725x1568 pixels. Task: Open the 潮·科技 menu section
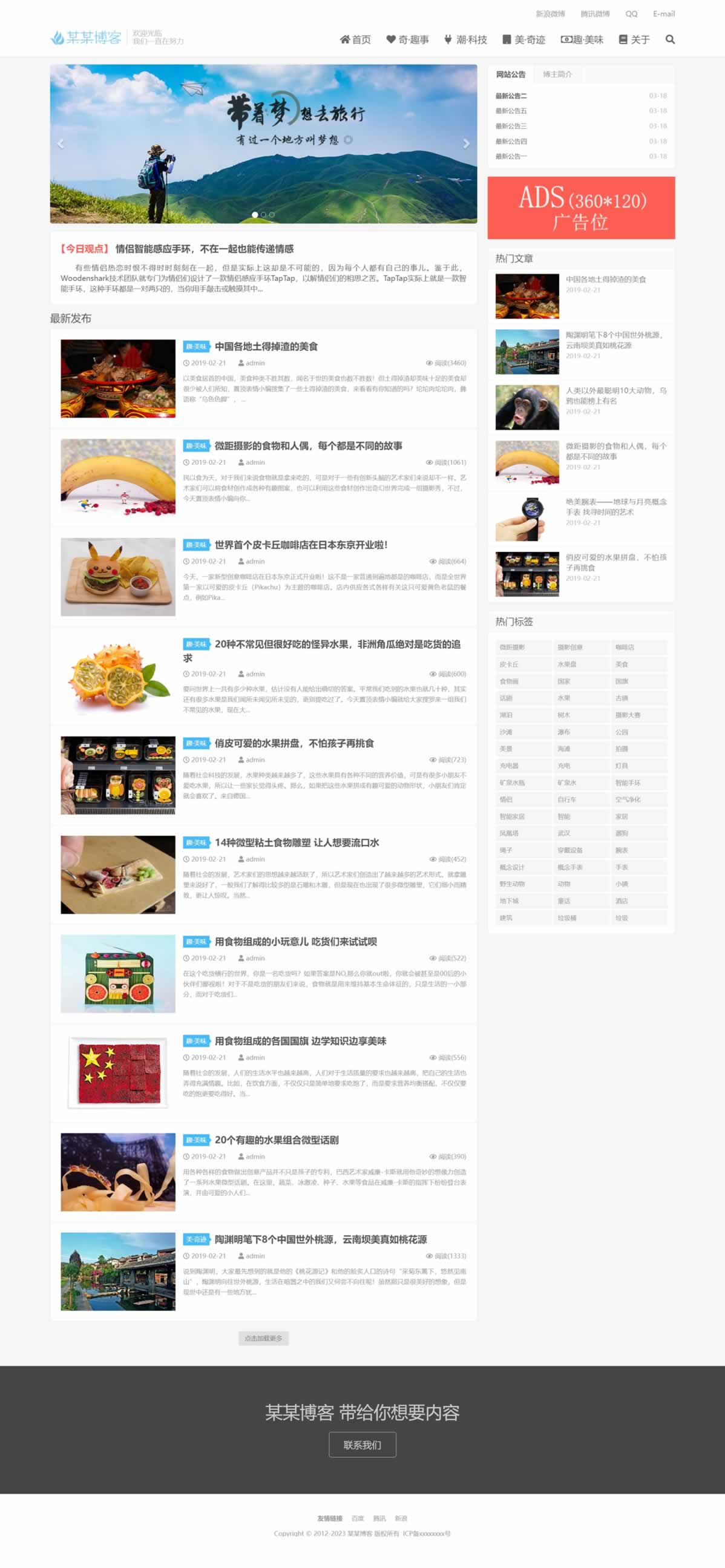465,39
